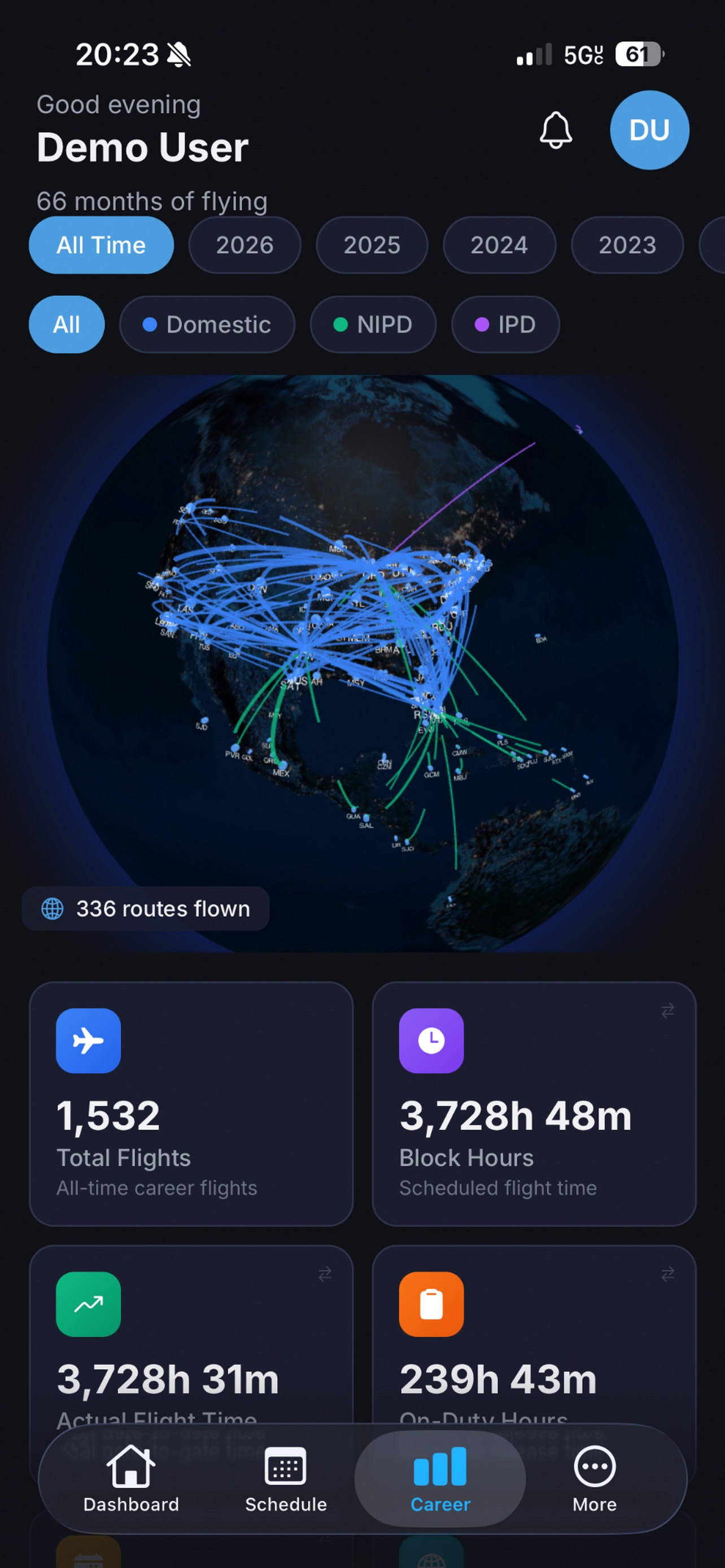The height and width of the screenshot is (1568, 725).
Task: Click the globe icon next to routes flown
Action: (53, 908)
